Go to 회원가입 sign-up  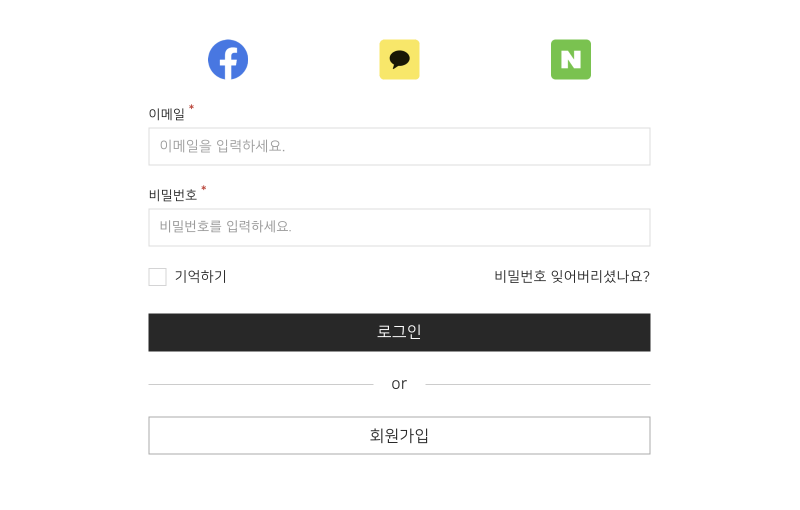click(x=399, y=436)
